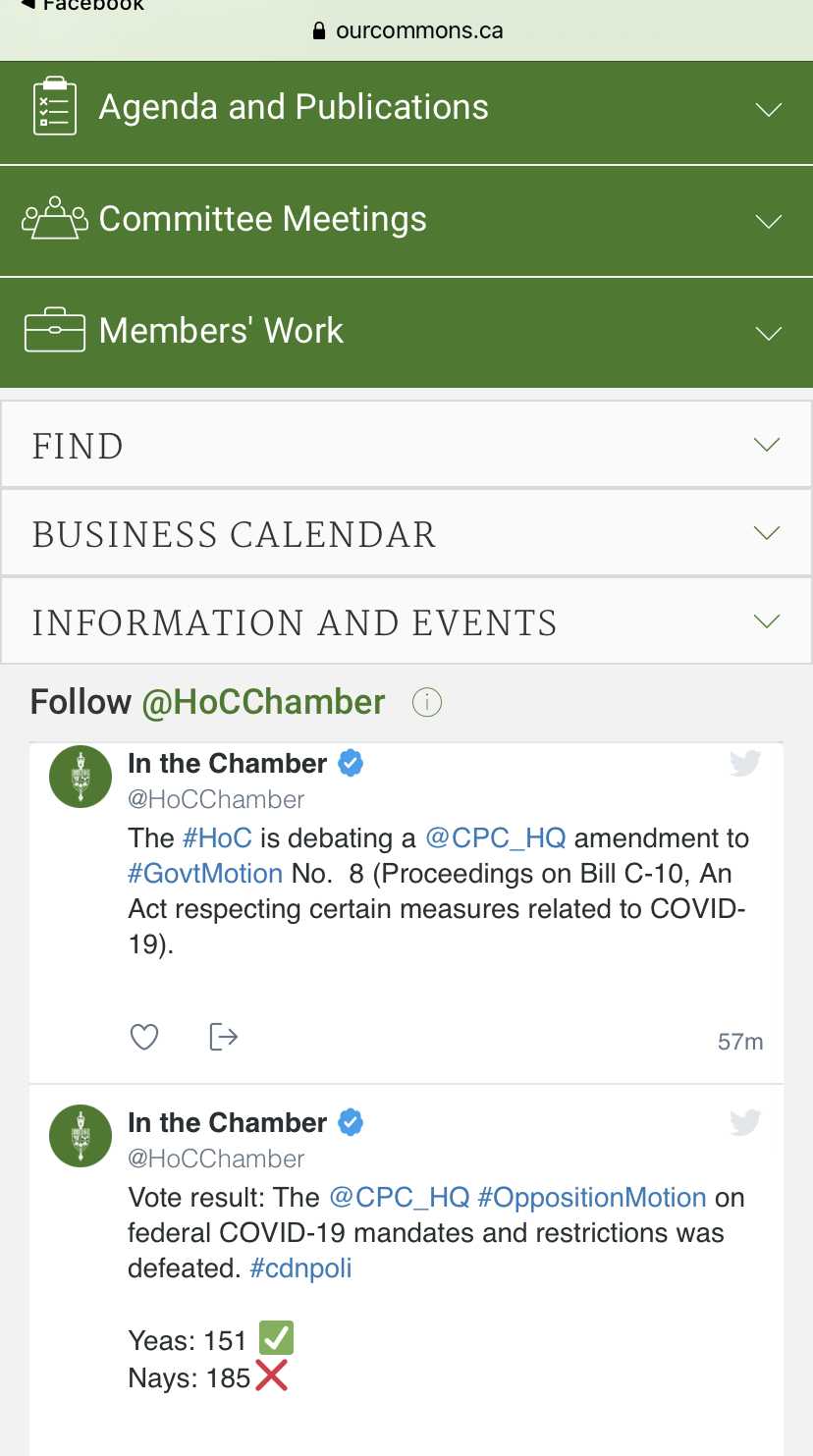Image resolution: width=813 pixels, height=1456 pixels.
Task: Tap the info icon beside @HoCChamber
Action: tap(427, 703)
